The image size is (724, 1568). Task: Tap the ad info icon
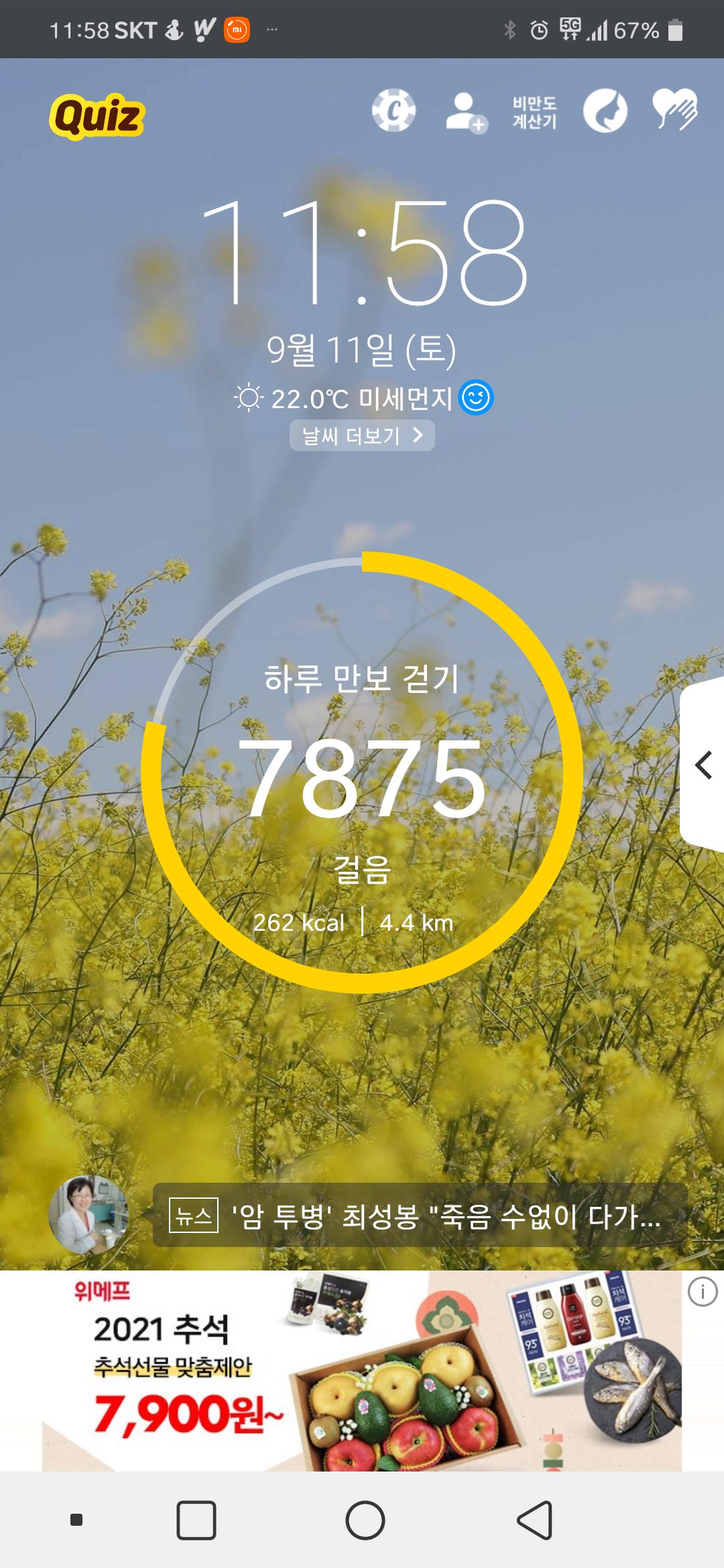pos(703,1291)
